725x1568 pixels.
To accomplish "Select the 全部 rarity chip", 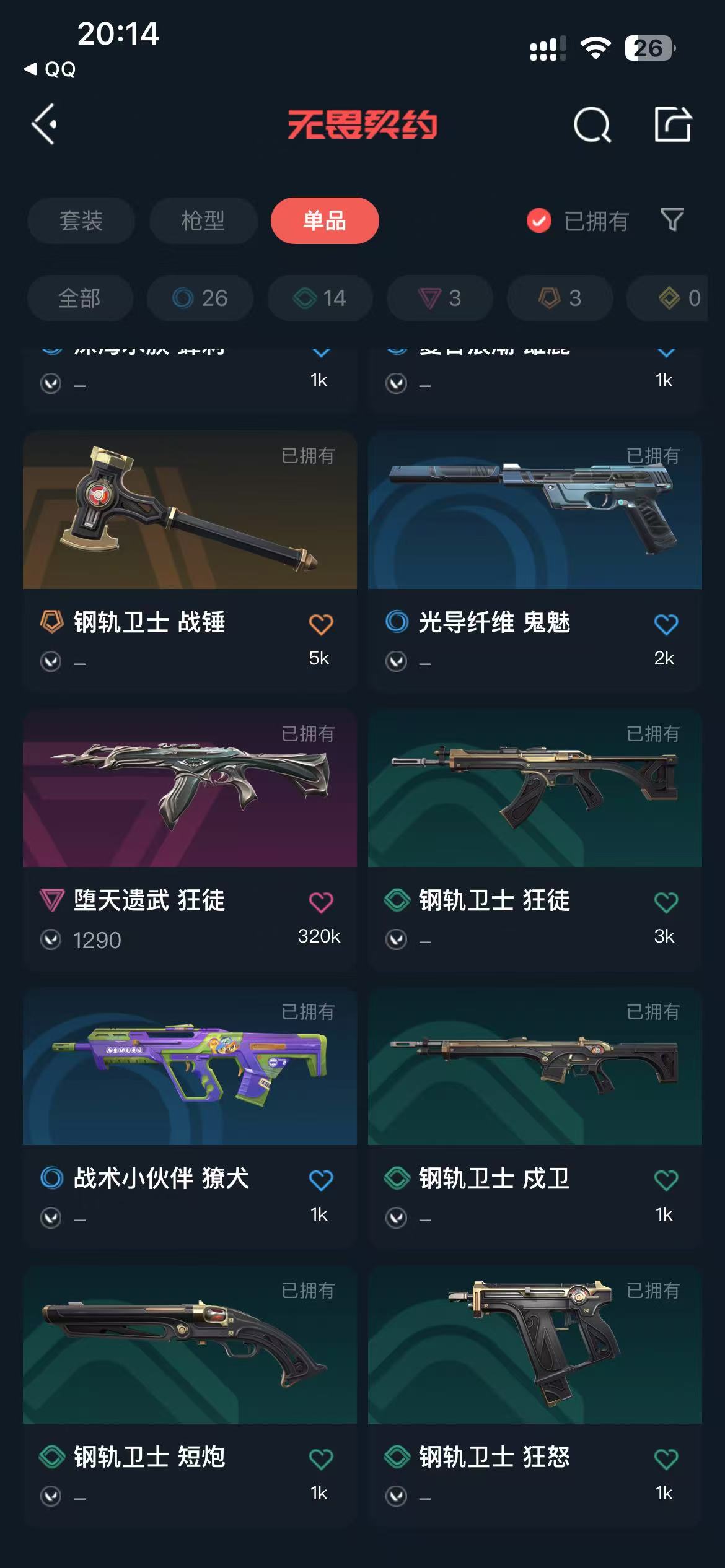I will click(80, 298).
